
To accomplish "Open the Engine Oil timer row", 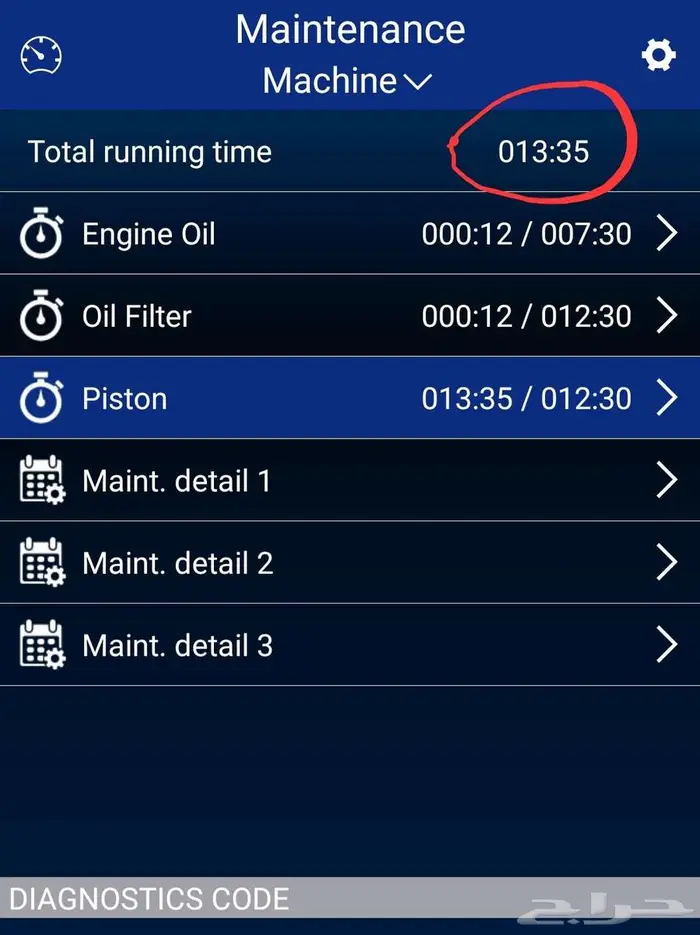I will click(x=350, y=234).
